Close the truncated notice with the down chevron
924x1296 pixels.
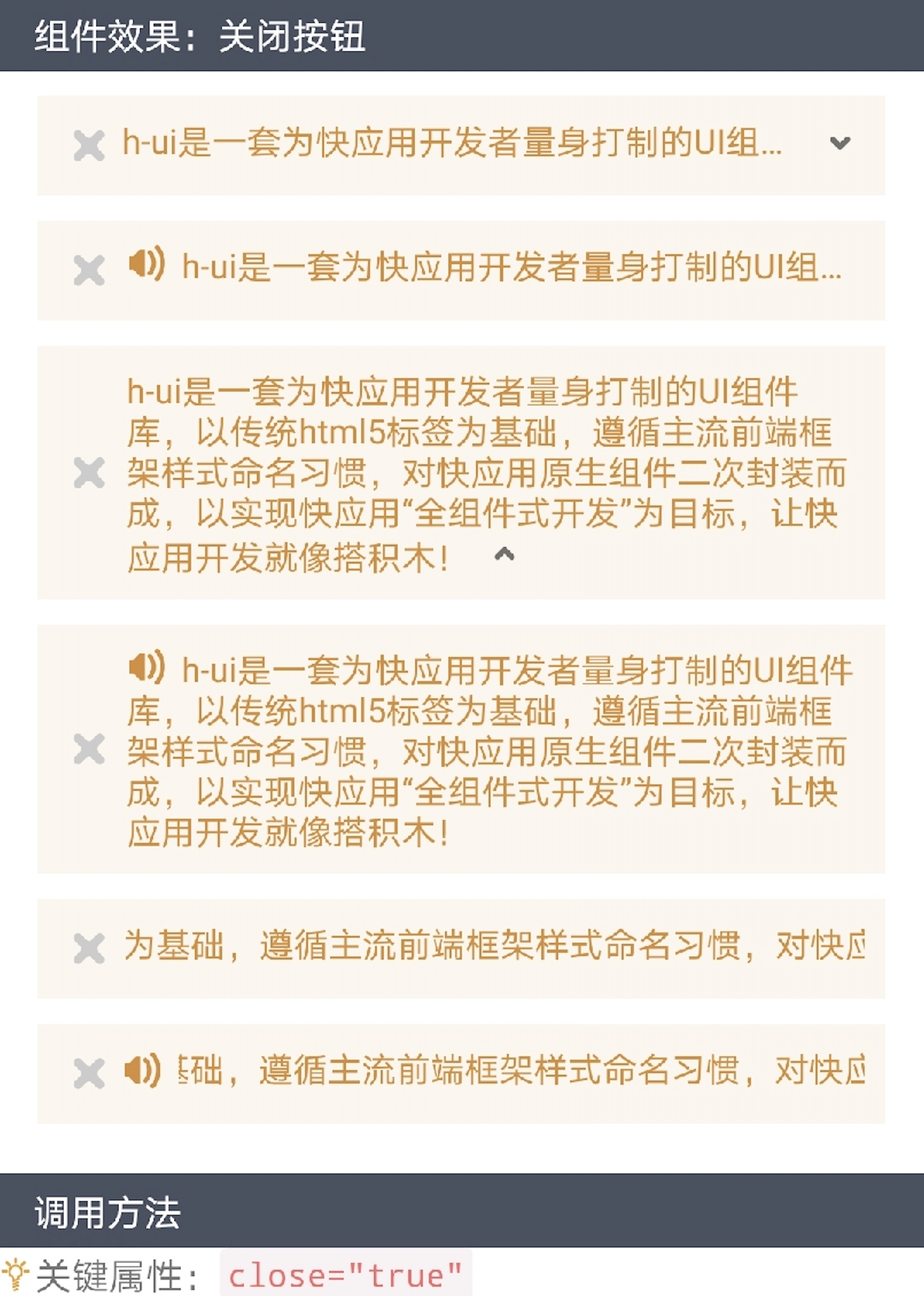[x=89, y=145]
